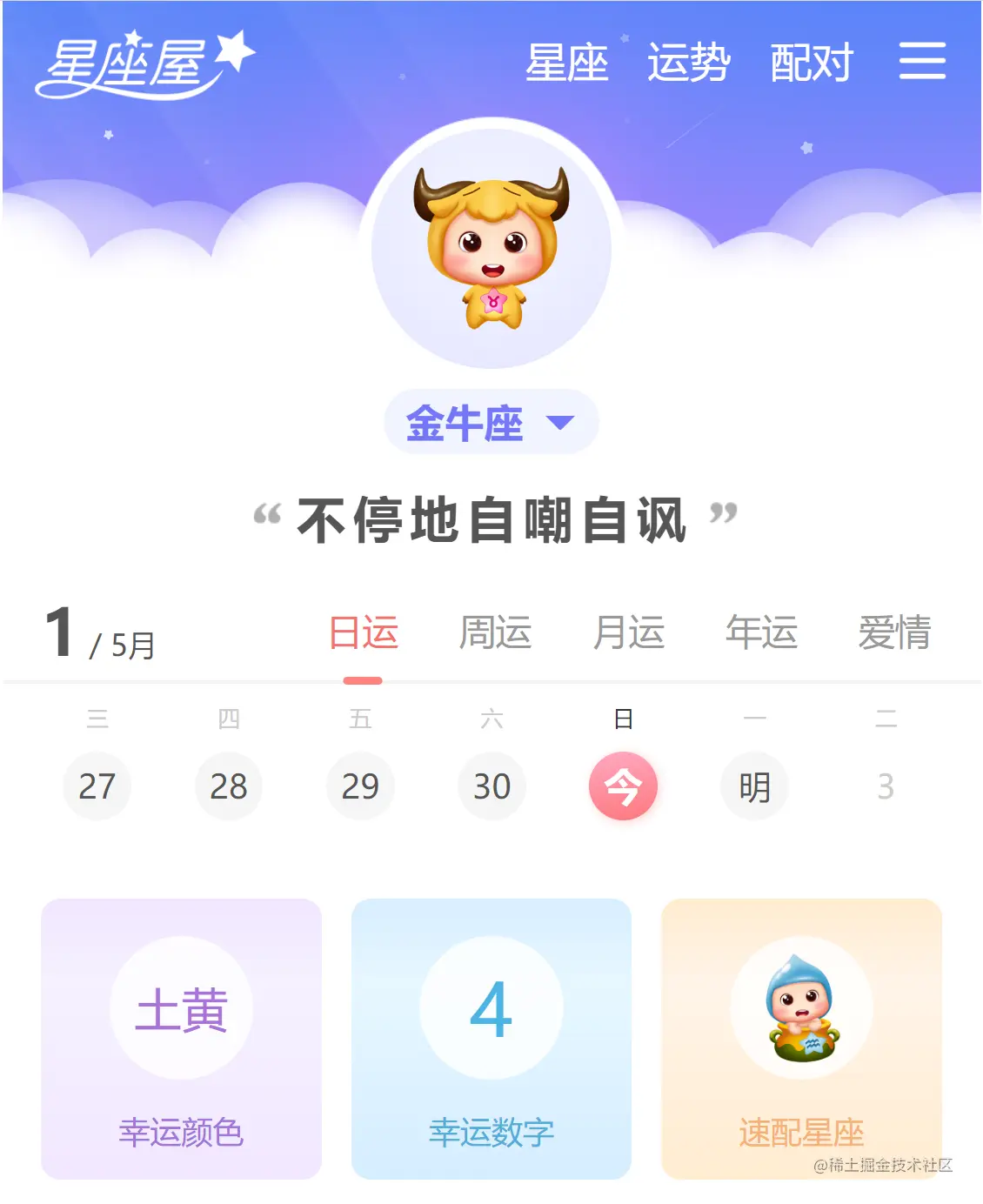Screen dimensions: 983x1204
Task: View tomorrow's fortune via 明
Action: point(754,786)
